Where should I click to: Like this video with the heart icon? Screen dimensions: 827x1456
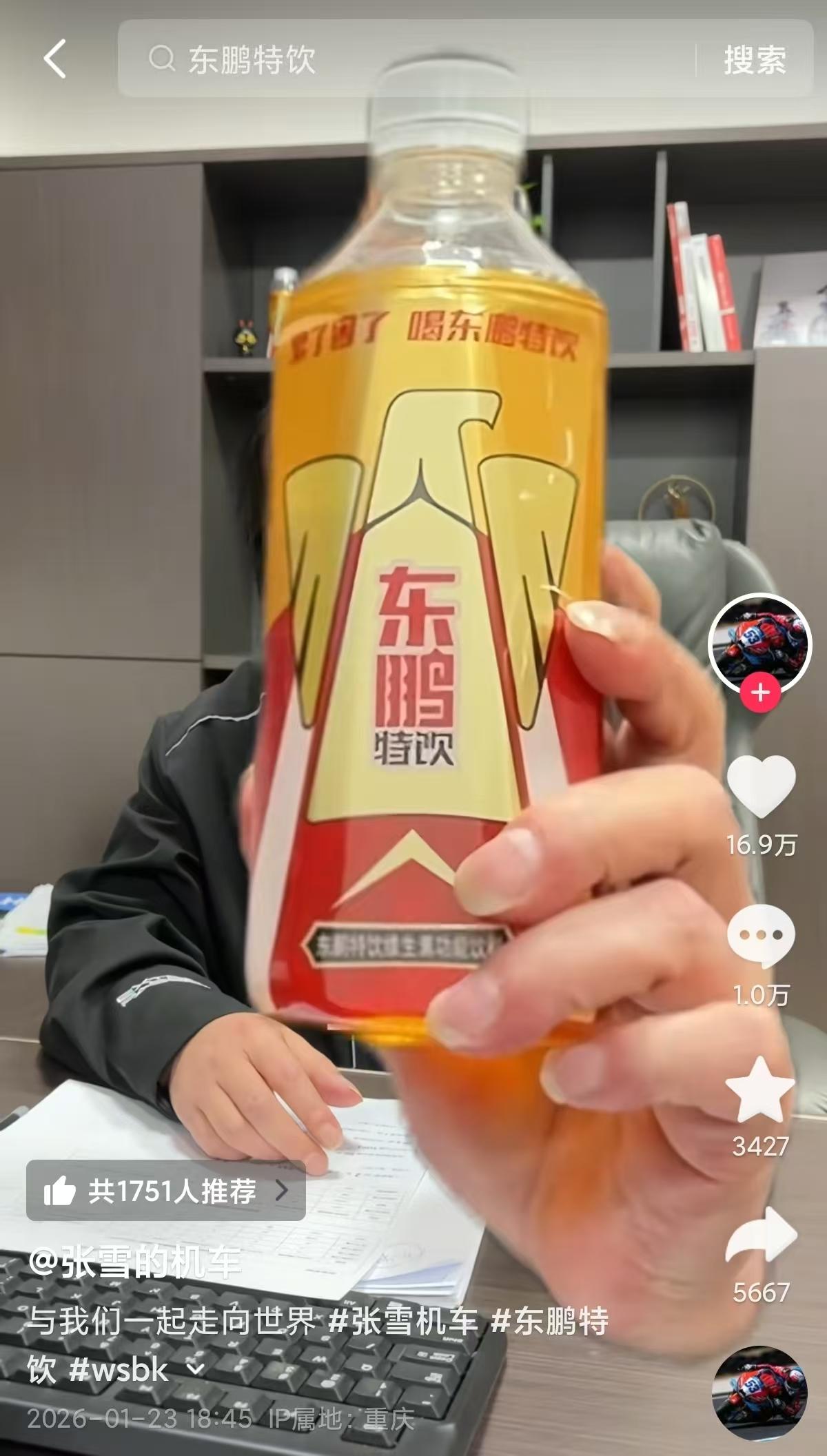coord(761,786)
